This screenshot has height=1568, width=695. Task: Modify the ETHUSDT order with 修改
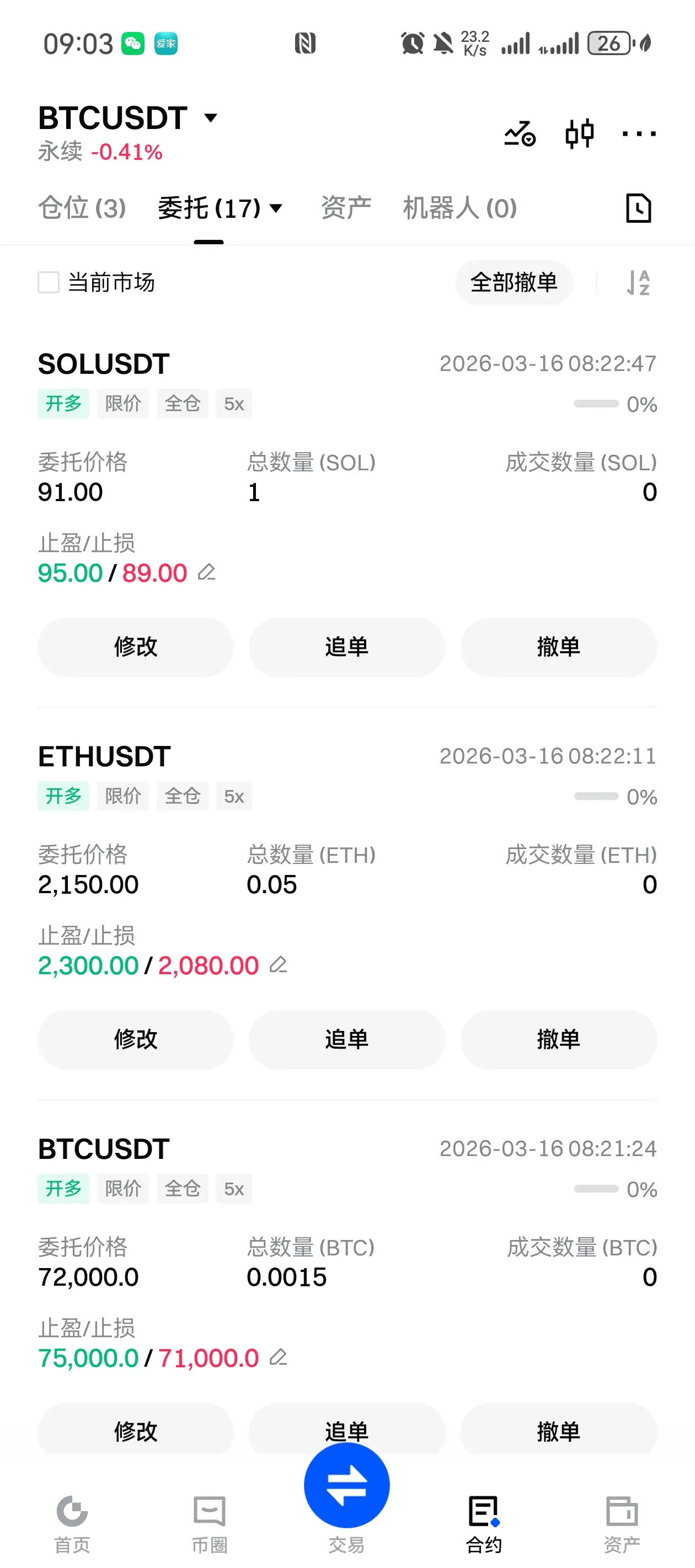(135, 1040)
